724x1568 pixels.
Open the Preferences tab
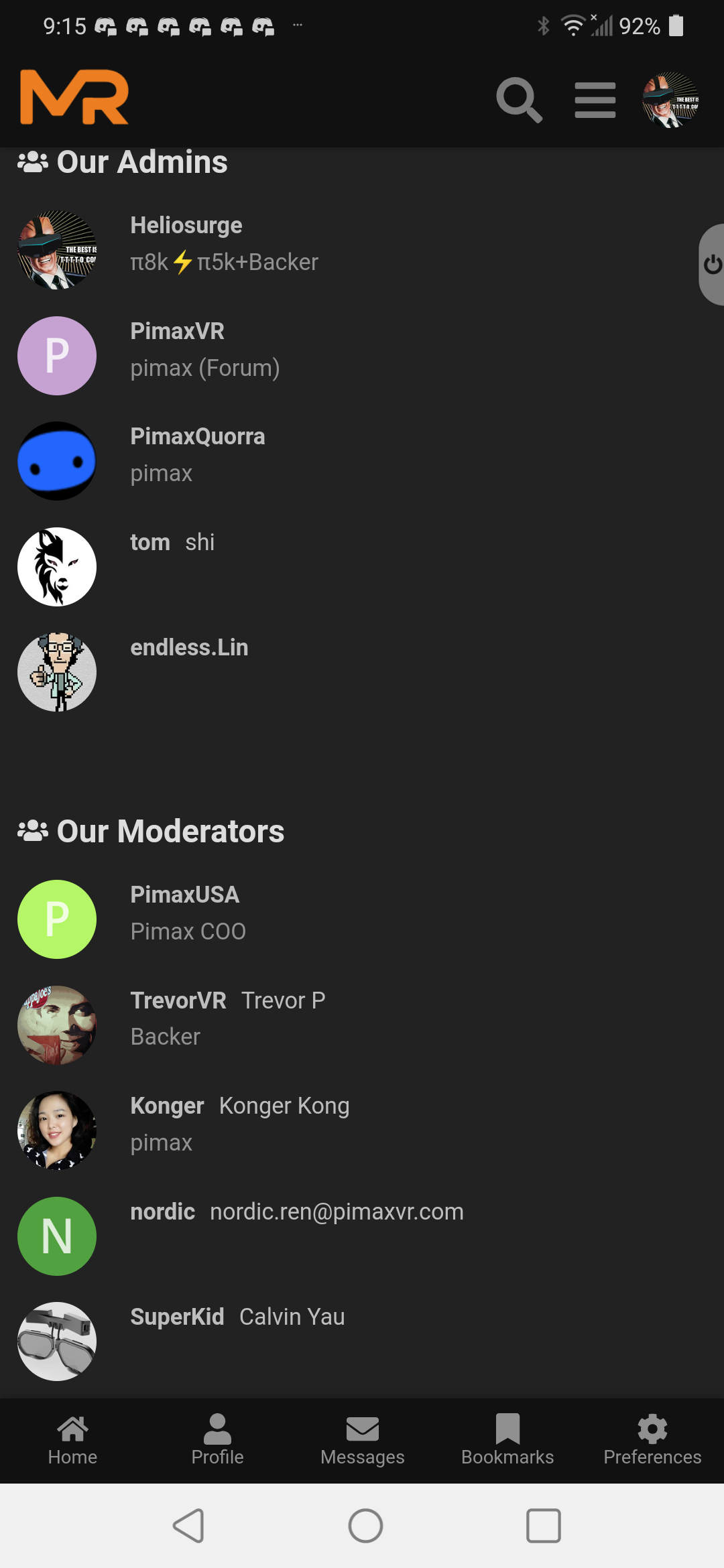(652, 1441)
